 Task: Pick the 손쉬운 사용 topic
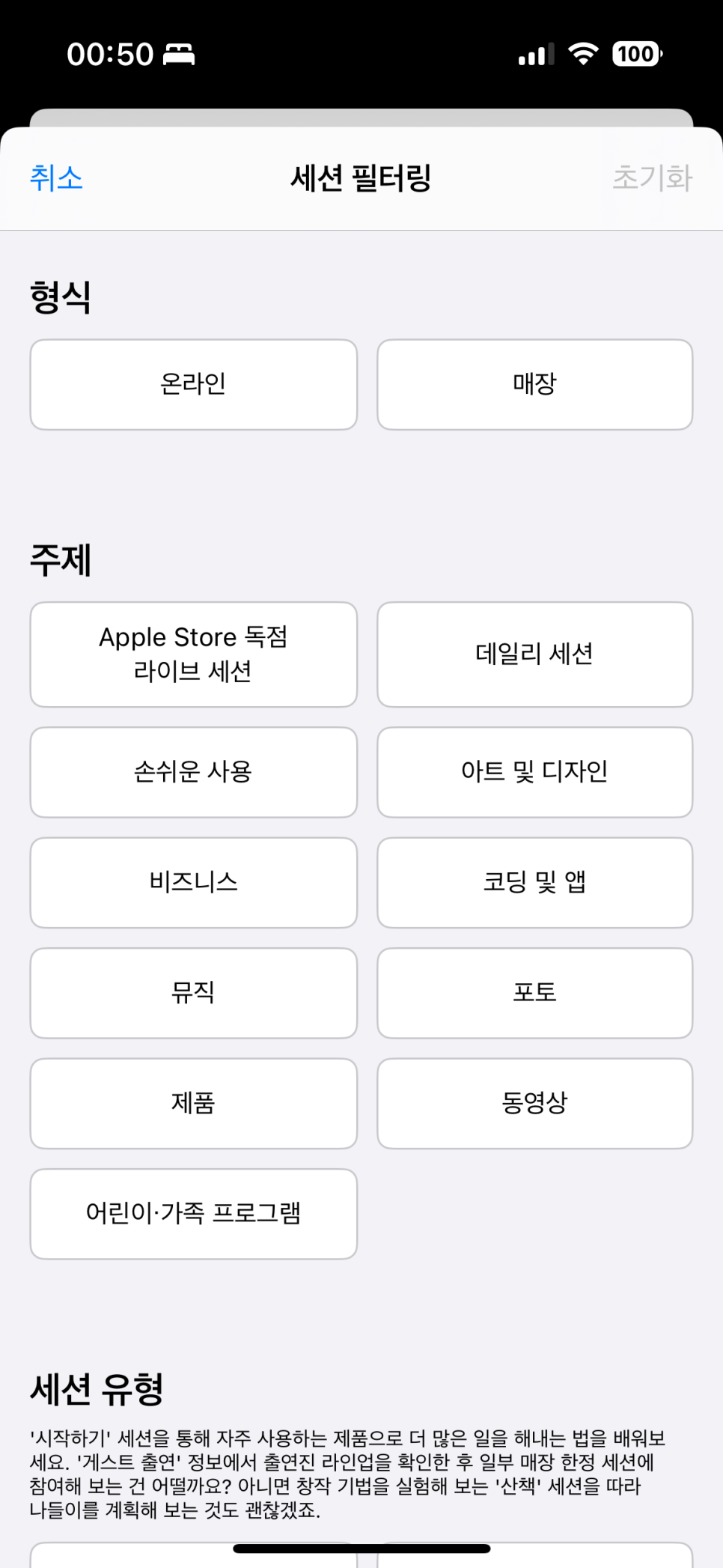coord(193,771)
